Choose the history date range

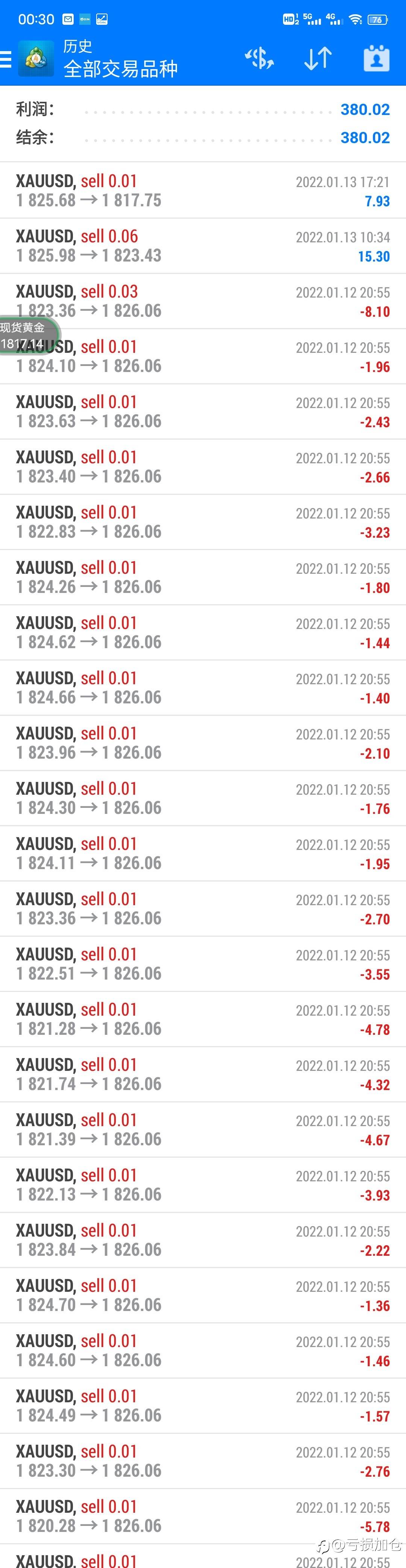click(x=376, y=59)
